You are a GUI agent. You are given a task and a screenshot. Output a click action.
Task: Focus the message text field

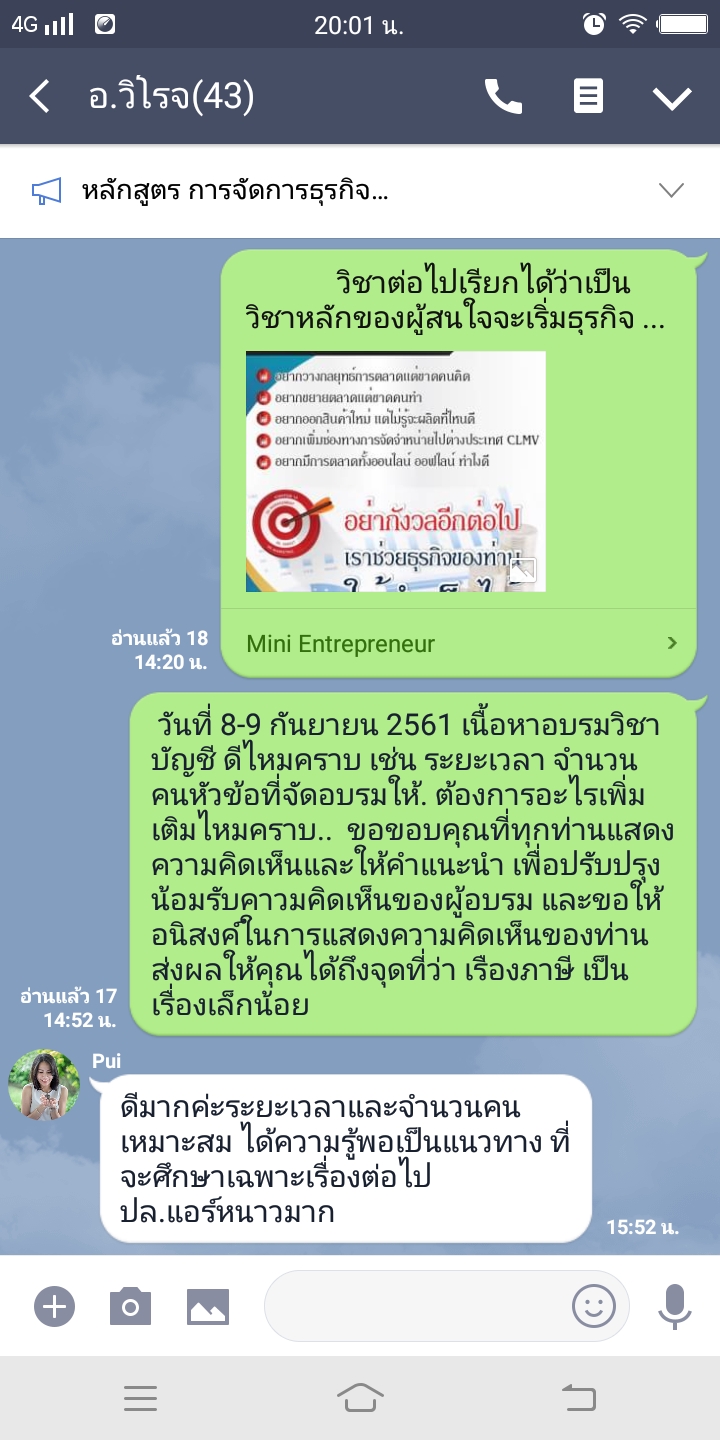coord(415,1306)
